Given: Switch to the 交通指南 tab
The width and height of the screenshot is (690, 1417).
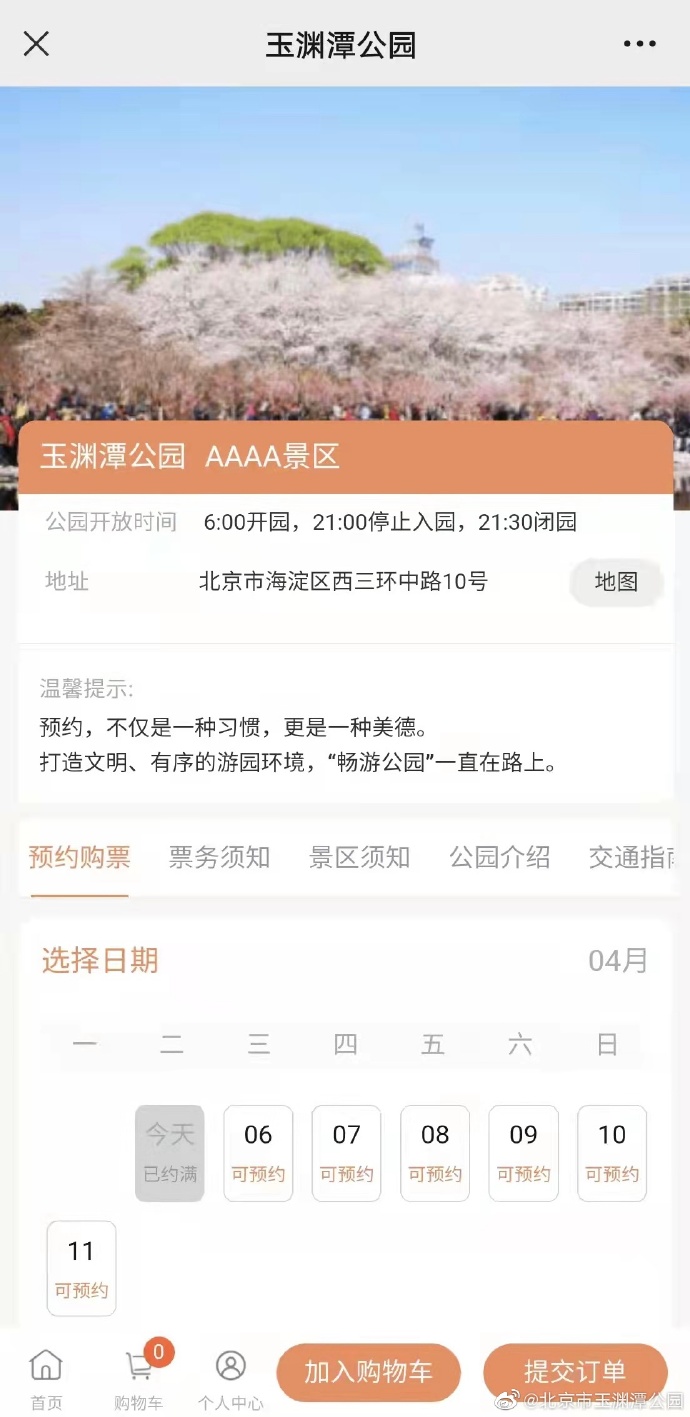Looking at the screenshot, I should click(633, 857).
